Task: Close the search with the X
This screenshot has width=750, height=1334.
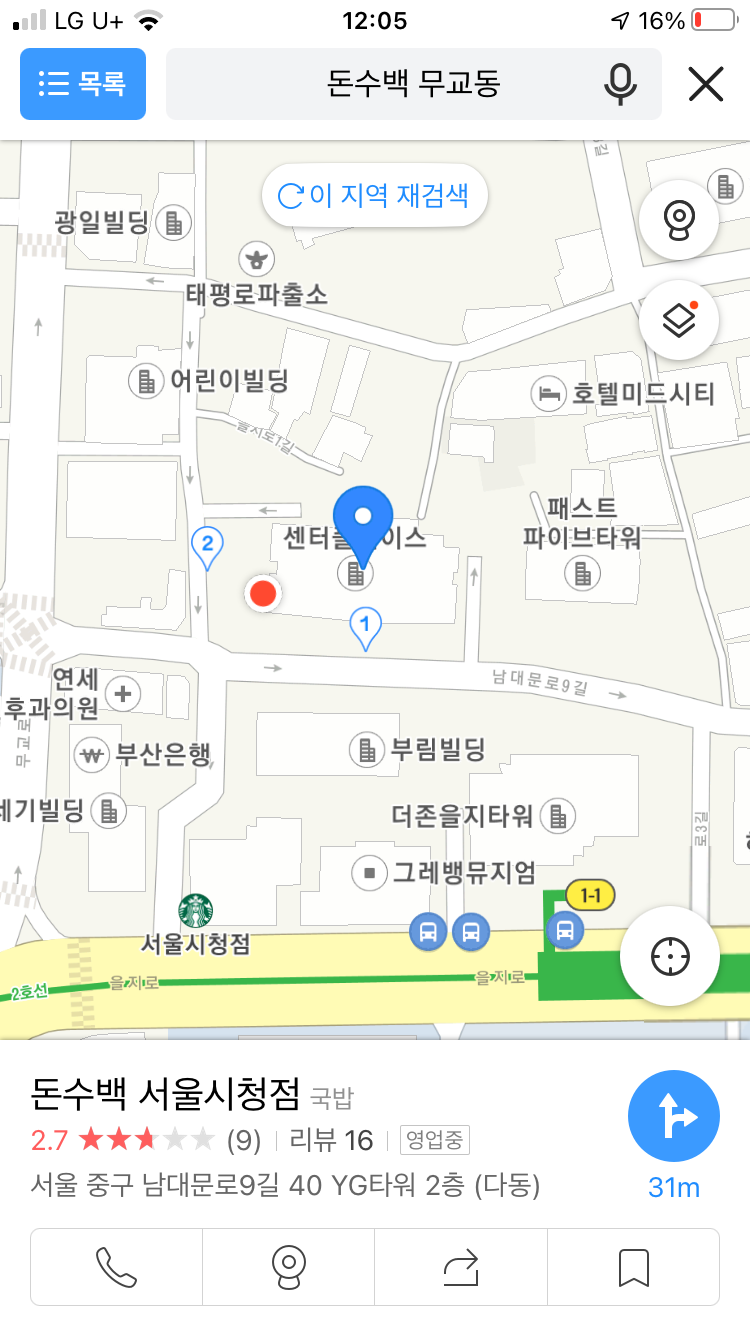Action: pyautogui.click(x=706, y=84)
